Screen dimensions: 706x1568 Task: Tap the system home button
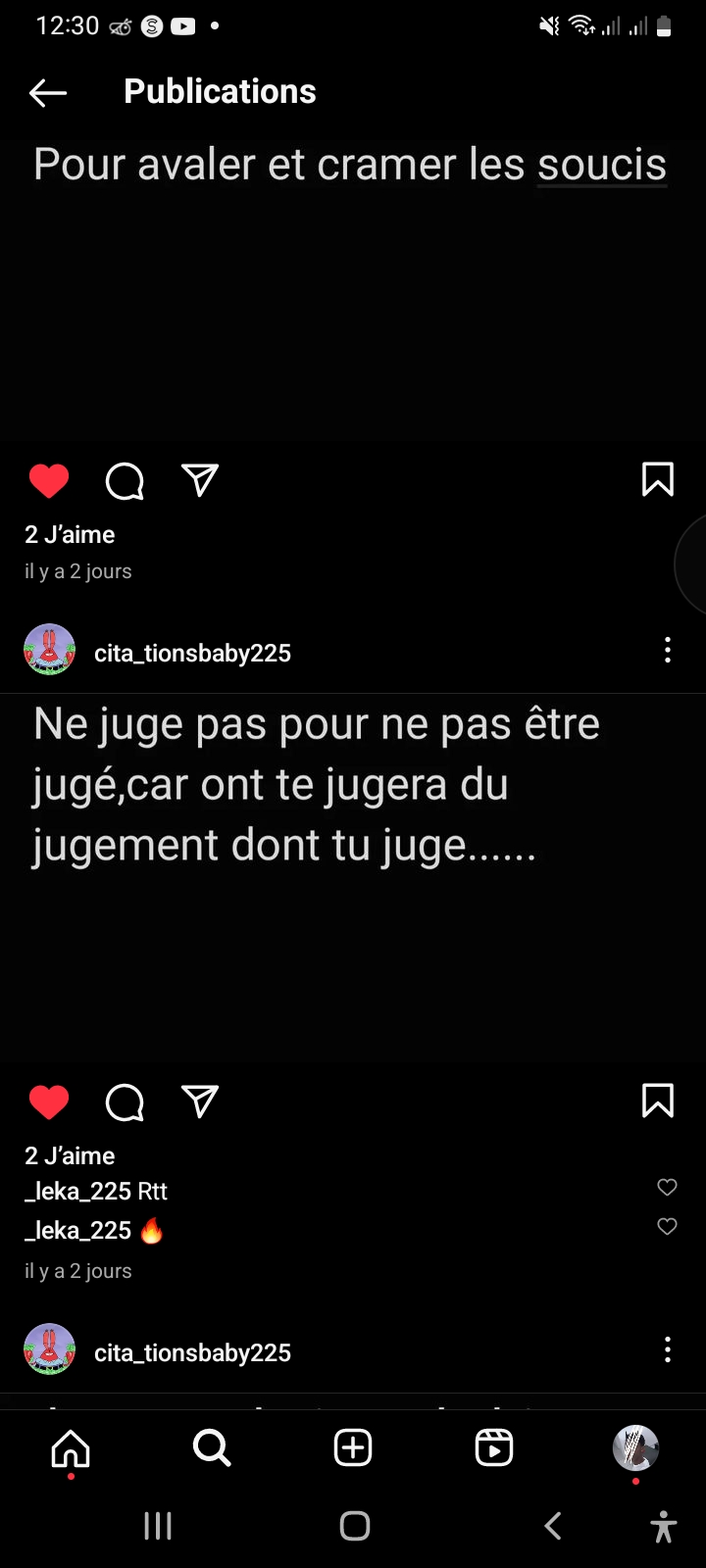tap(354, 1526)
